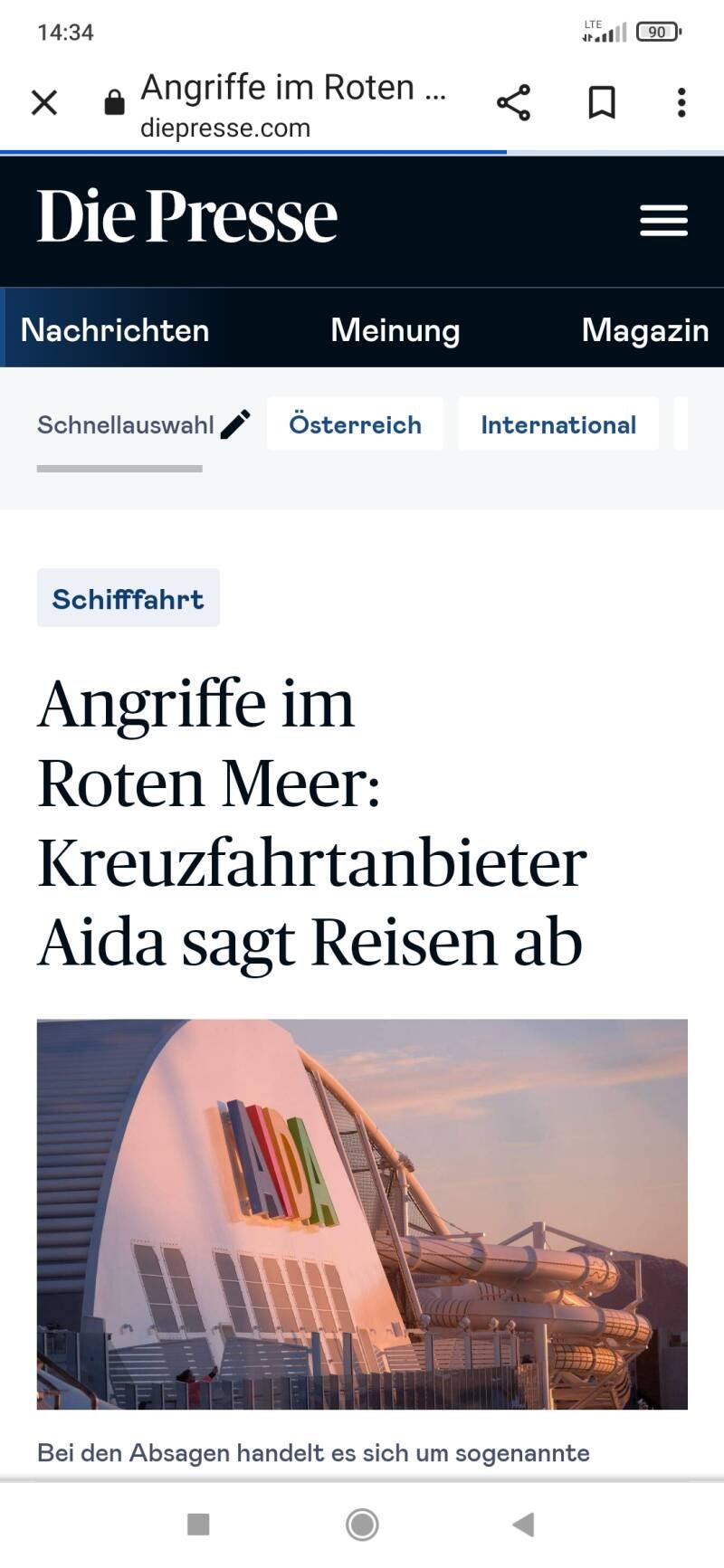This screenshot has height=1568, width=724.
Task: Switch to the Nachrichten tab
Action: click(x=115, y=330)
